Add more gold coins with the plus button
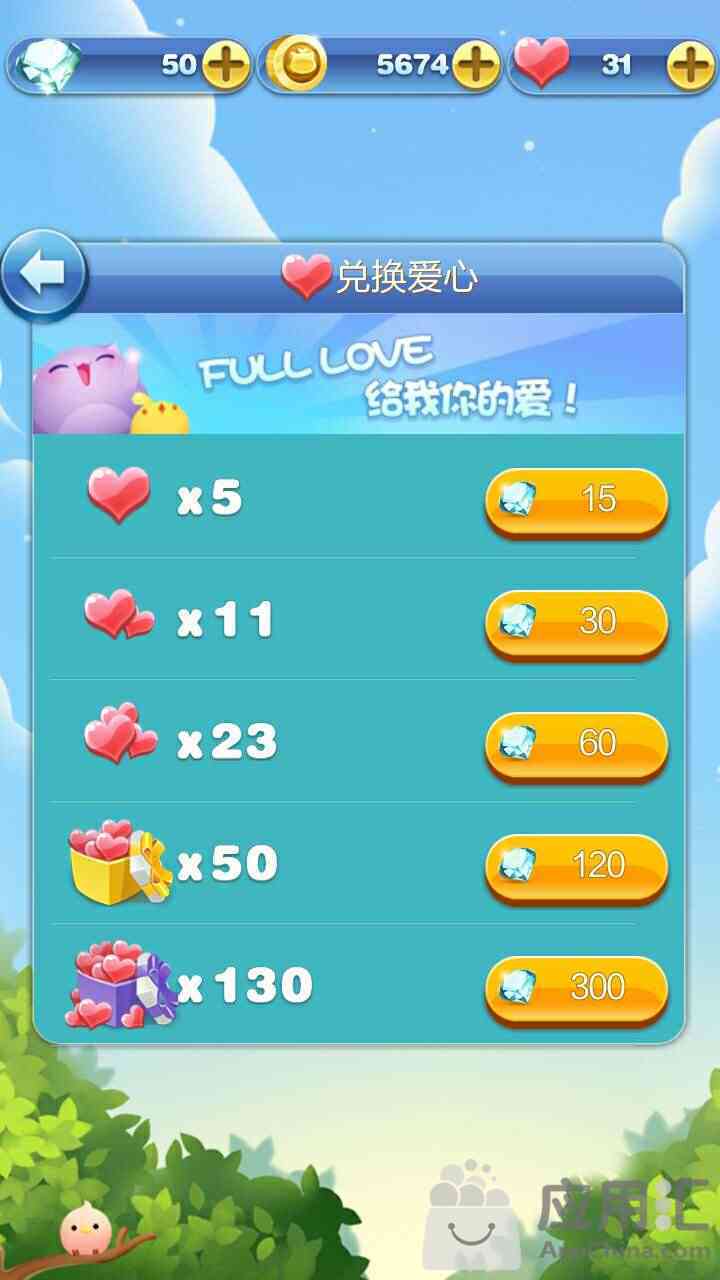This screenshot has width=720, height=1280. pos(476,66)
